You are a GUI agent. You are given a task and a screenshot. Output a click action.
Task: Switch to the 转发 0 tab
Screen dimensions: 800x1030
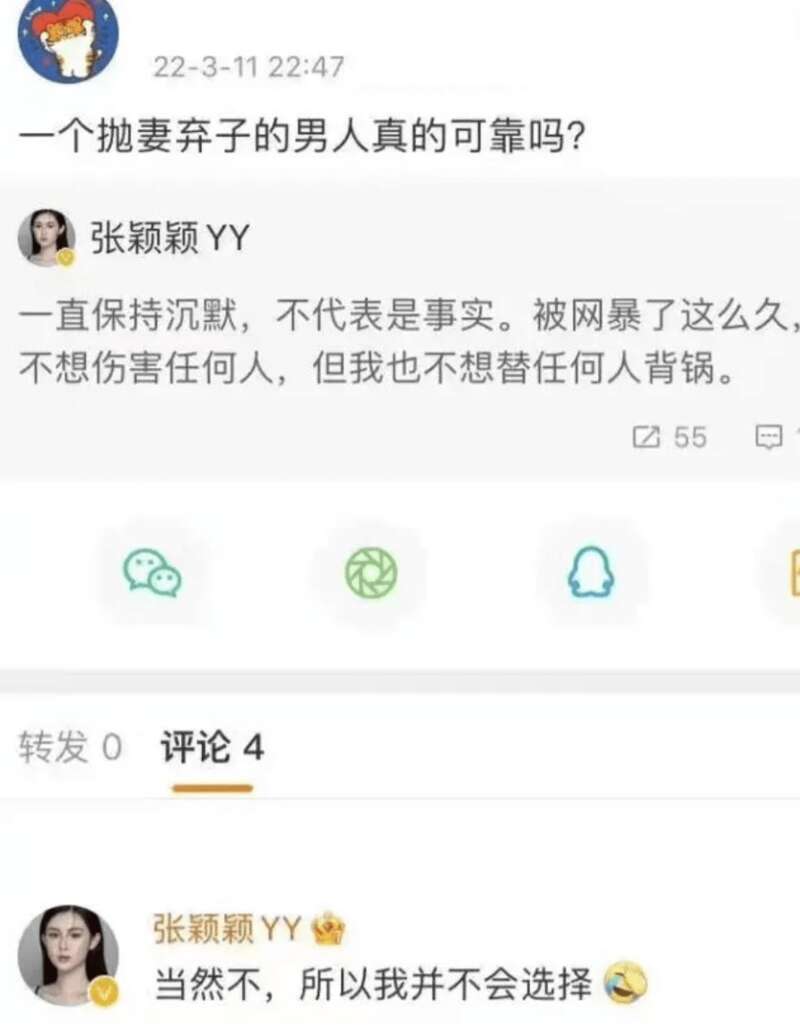70,747
